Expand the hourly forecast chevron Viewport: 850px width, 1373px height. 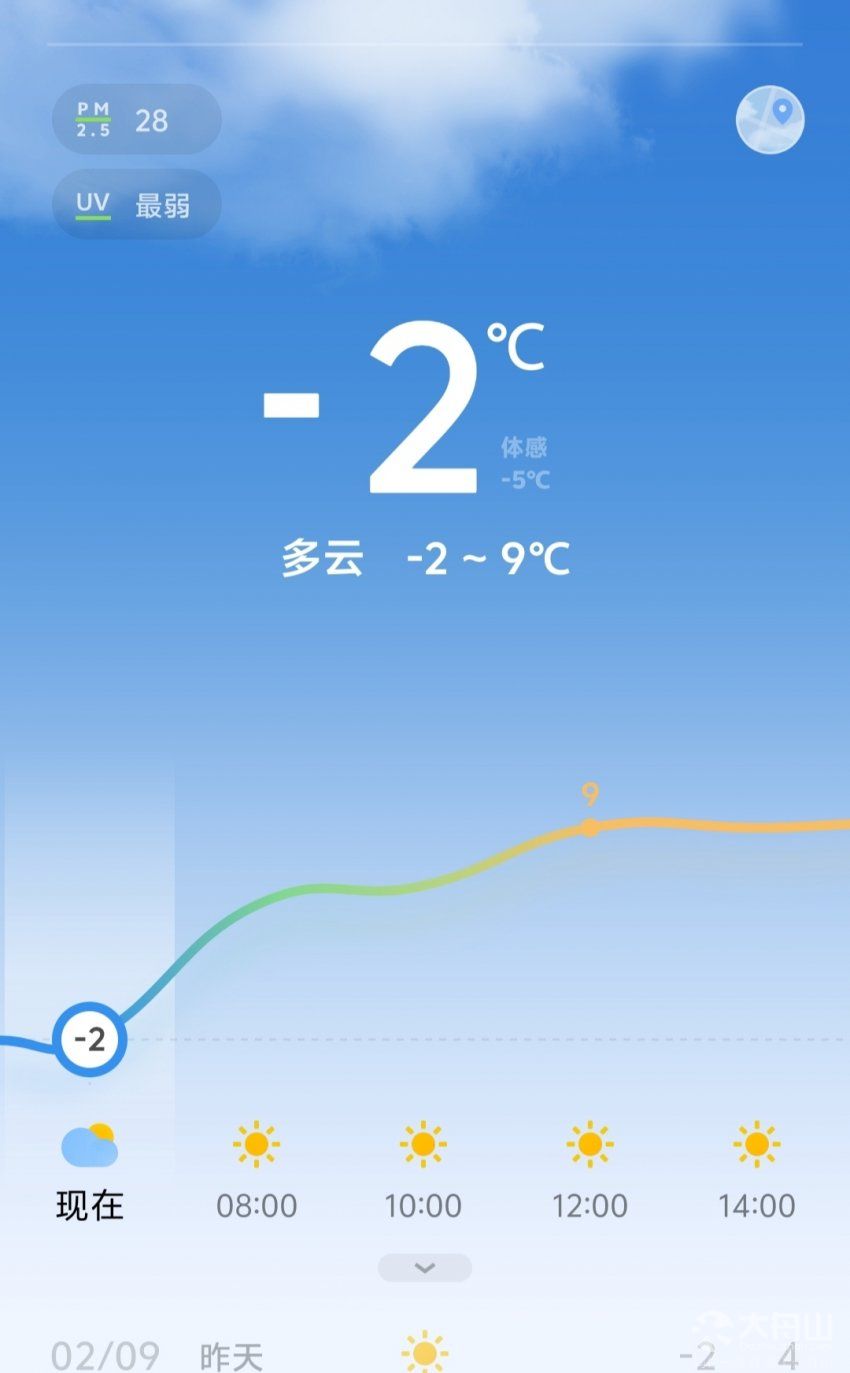click(424, 1268)
